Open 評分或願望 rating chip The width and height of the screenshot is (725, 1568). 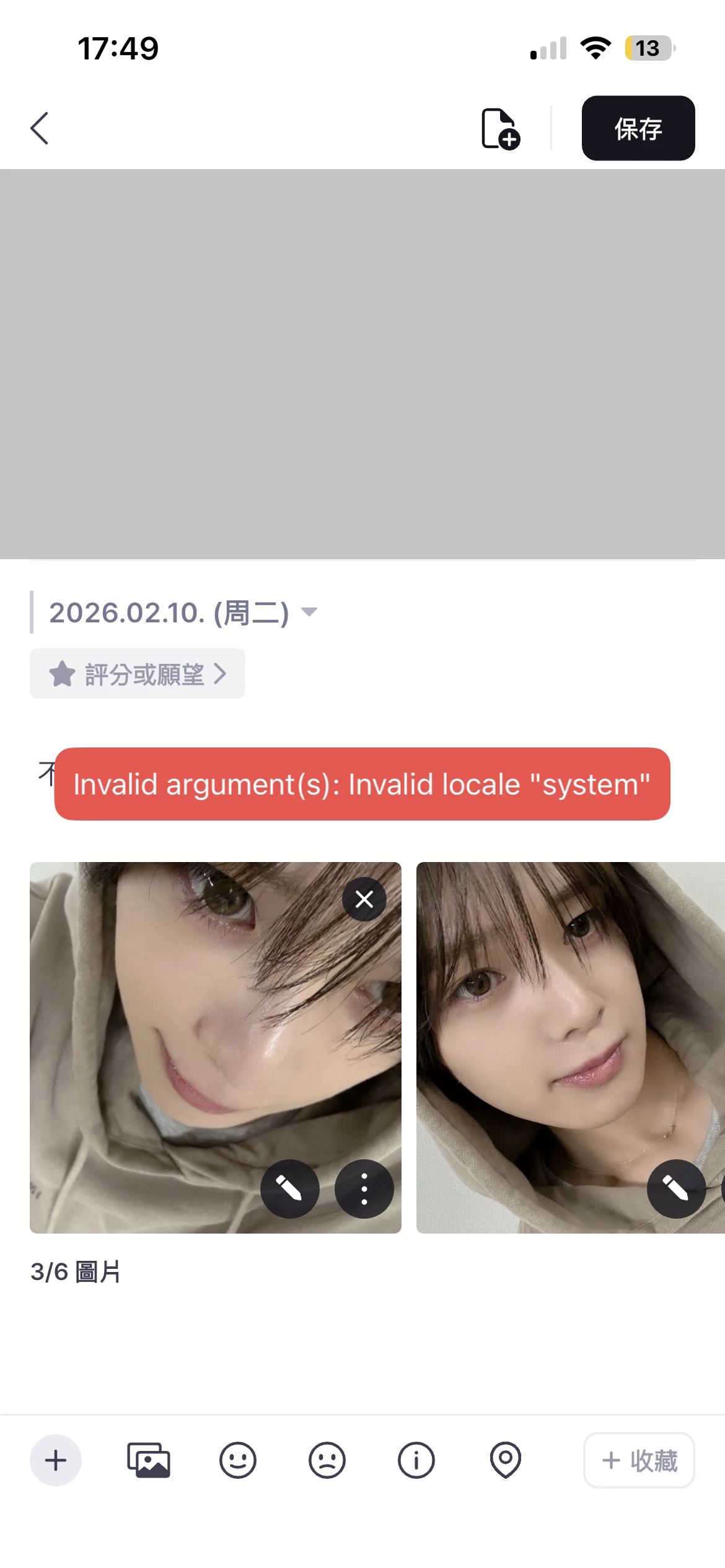[138, 674]
